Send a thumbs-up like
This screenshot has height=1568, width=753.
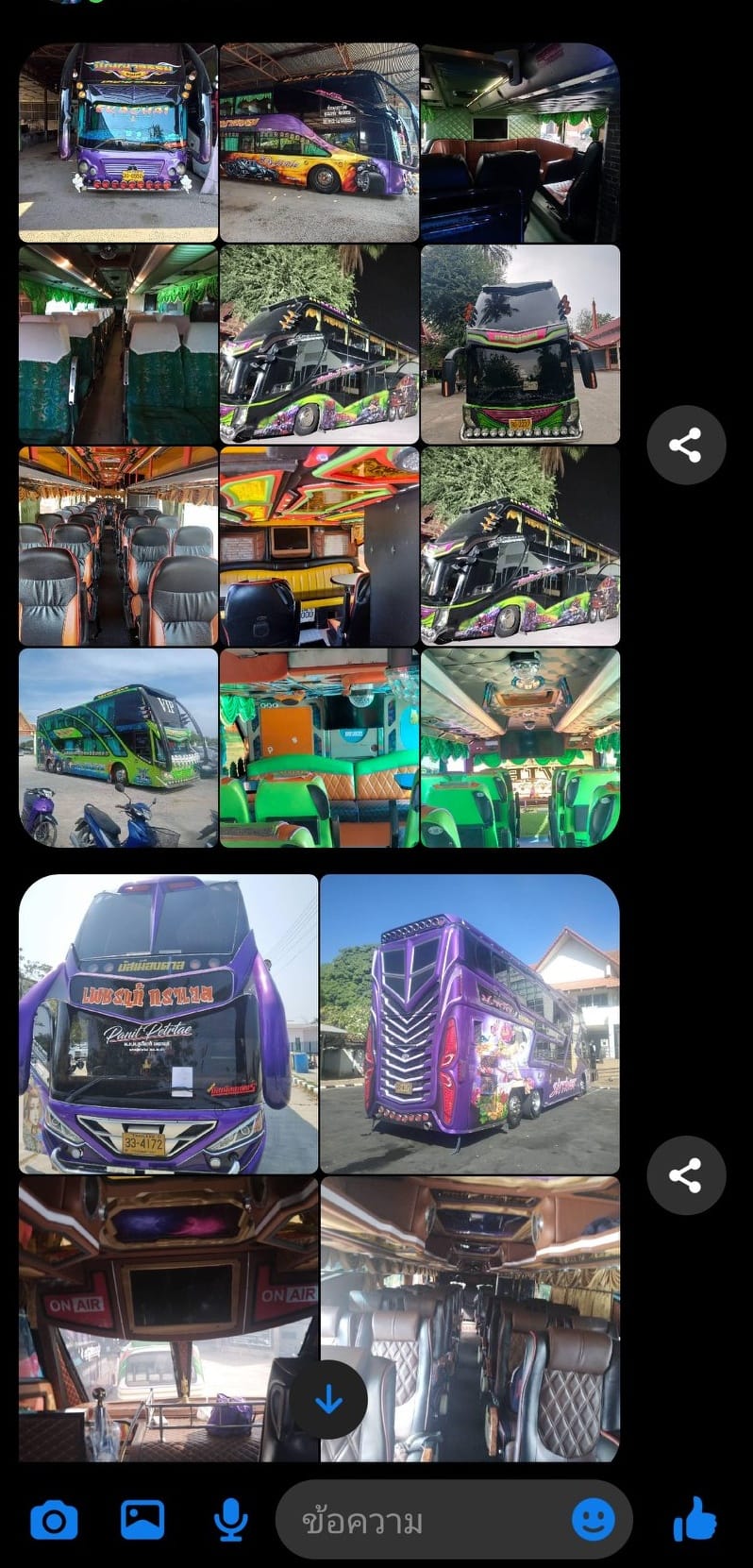click(x=694, y=1519)
